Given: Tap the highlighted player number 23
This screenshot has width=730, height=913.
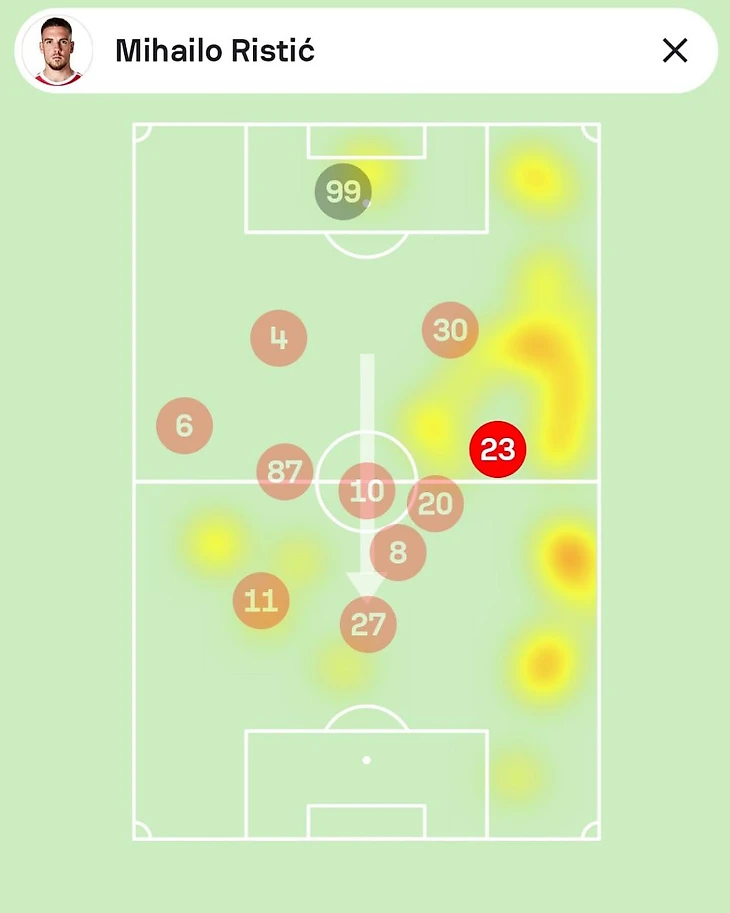Looking at the screenshot, I should click(x=497, y=450).
